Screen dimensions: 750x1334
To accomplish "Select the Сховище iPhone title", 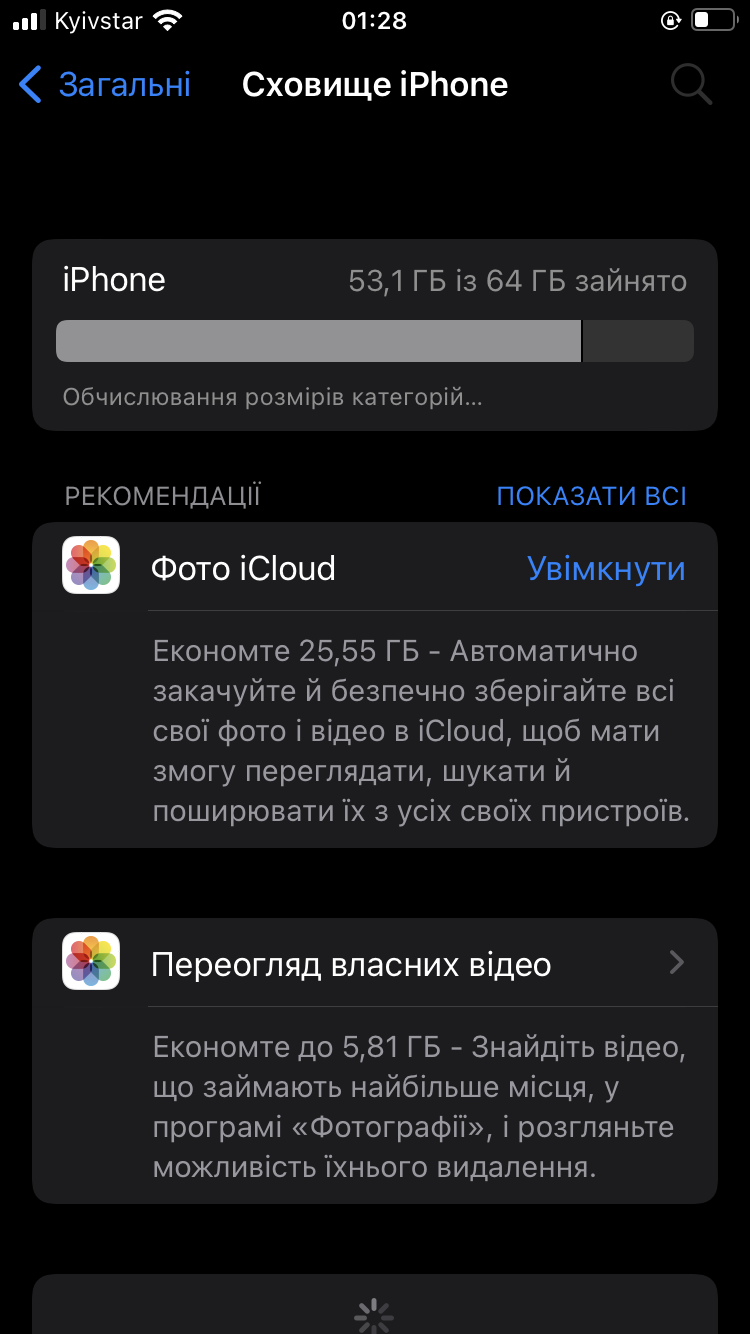I will pos(375,84).
